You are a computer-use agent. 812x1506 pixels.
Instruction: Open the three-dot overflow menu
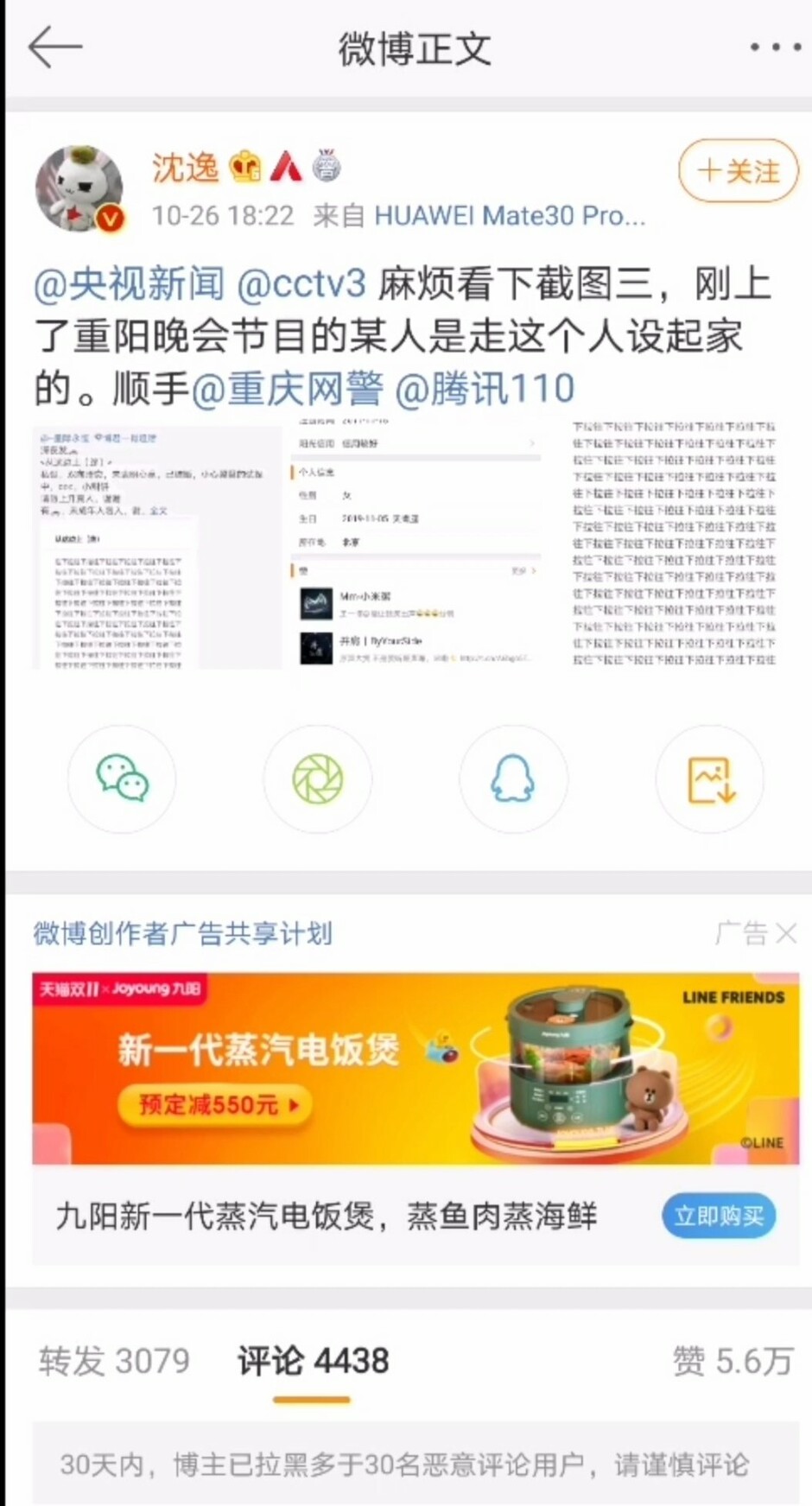(x=775, y=48)
